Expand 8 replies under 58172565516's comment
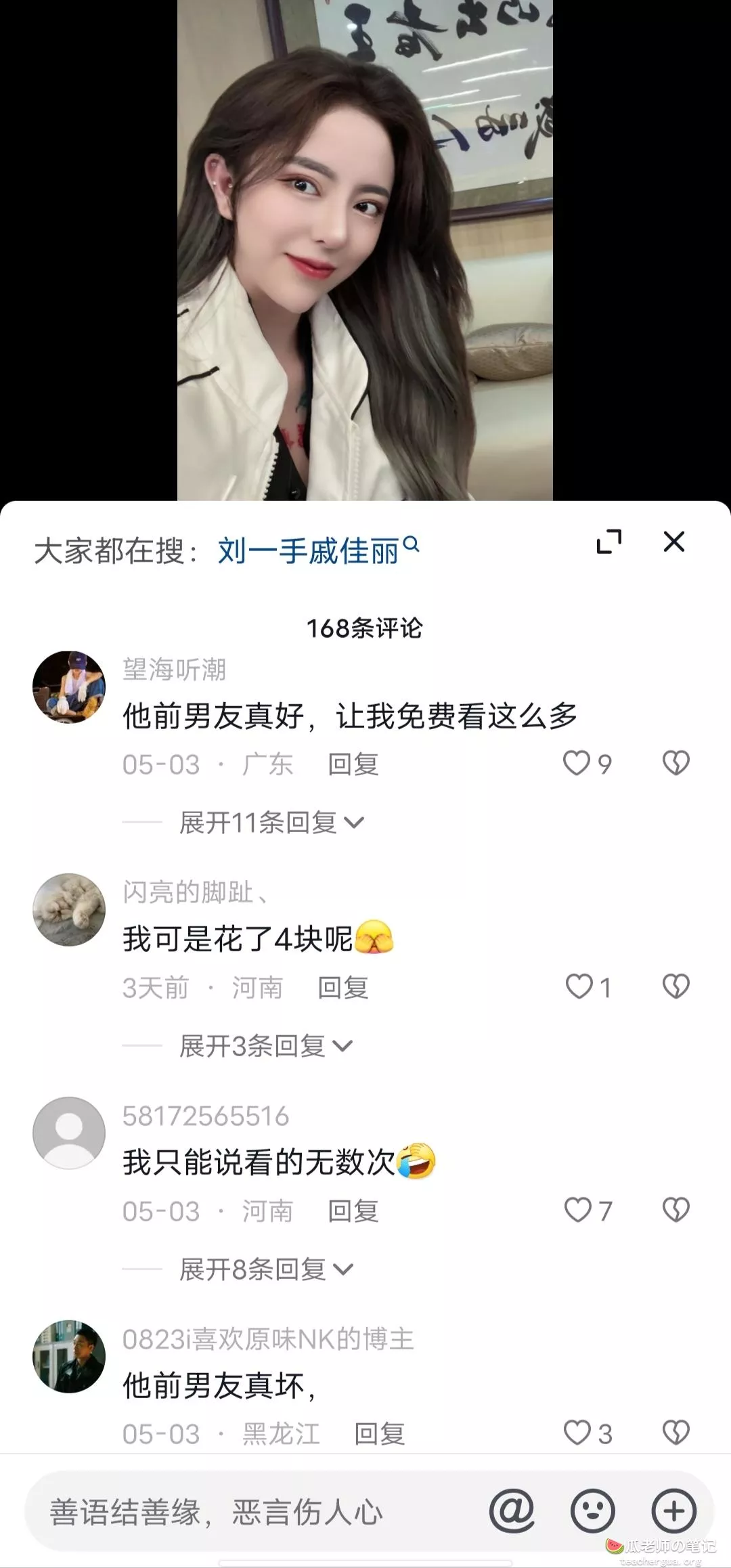The height and width of the screenshot is (1568, 731). click(265, 1269)
